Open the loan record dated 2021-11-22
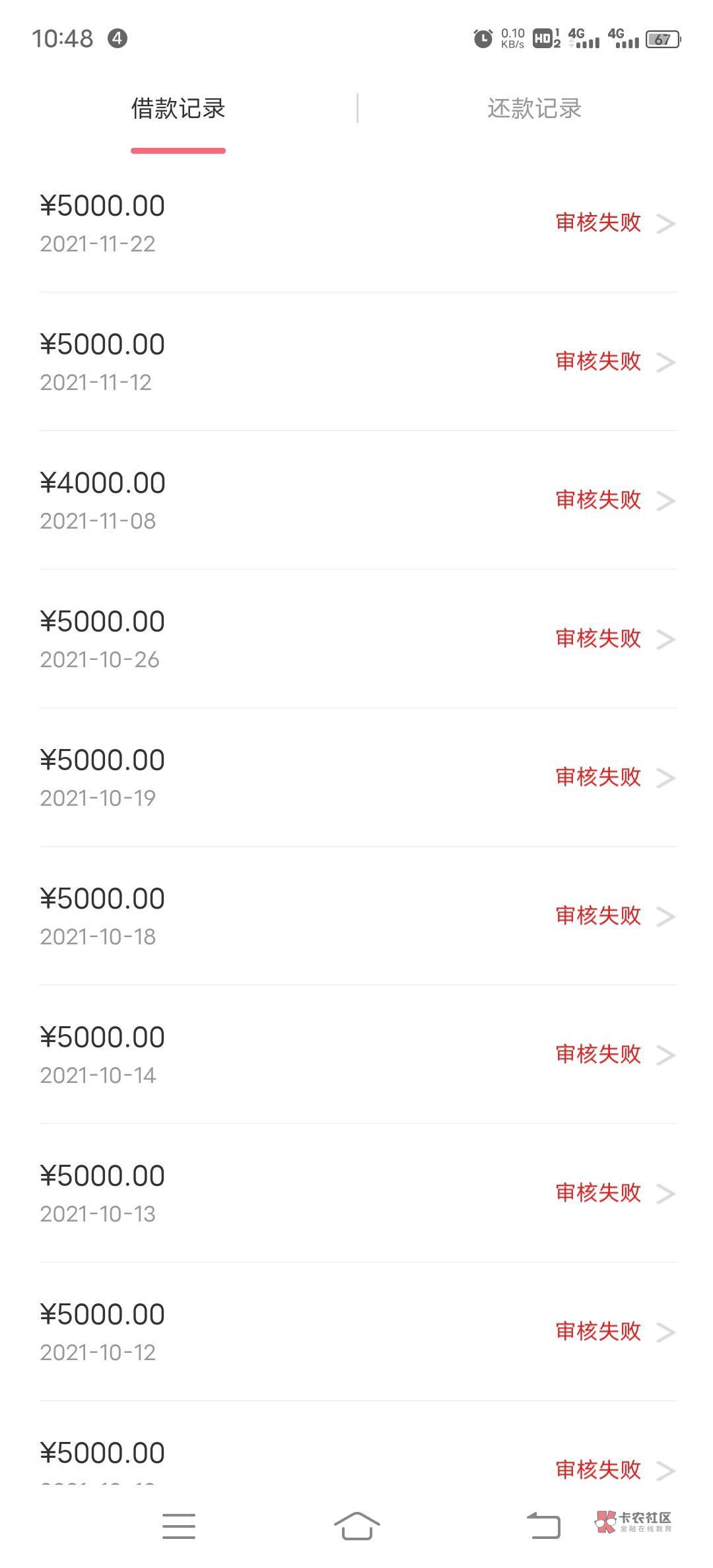This screenshot has height=1568, width=713. click(356, 223)
